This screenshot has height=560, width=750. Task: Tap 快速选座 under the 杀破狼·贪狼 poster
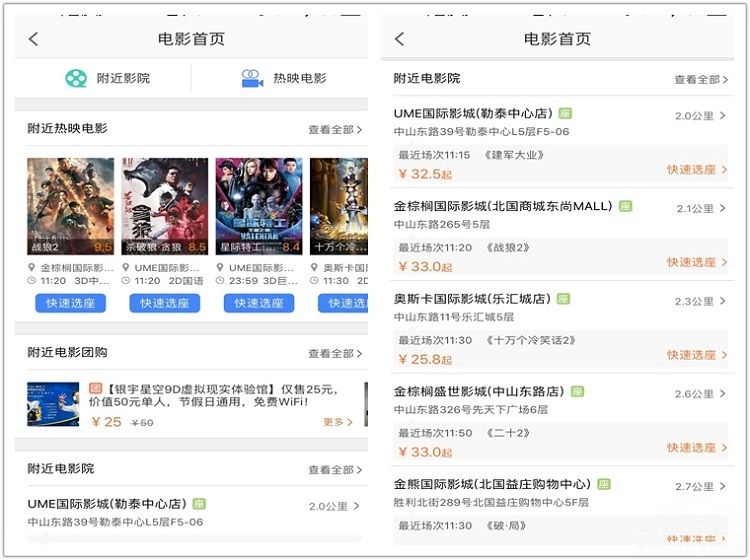tap(165, 303)
